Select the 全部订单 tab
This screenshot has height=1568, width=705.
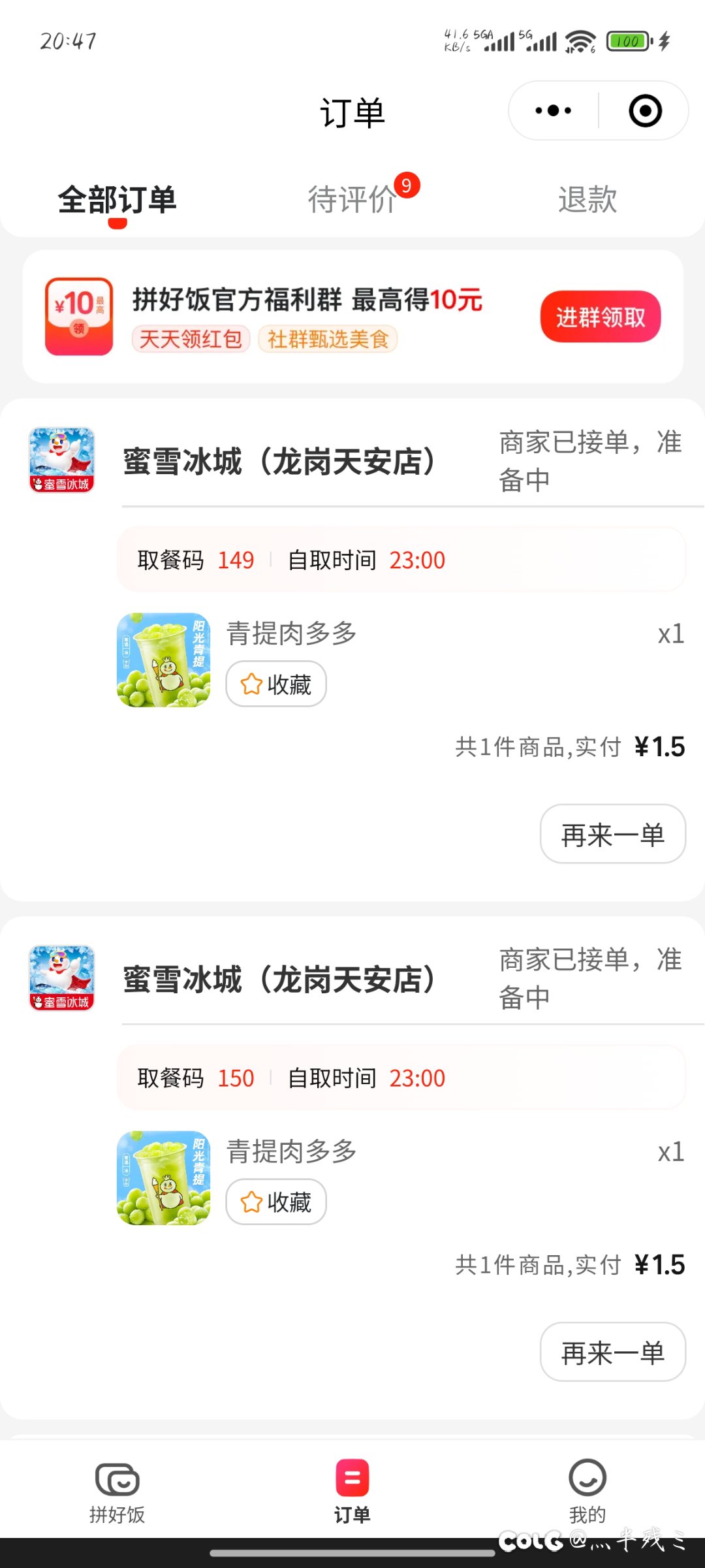click(117, 199)
